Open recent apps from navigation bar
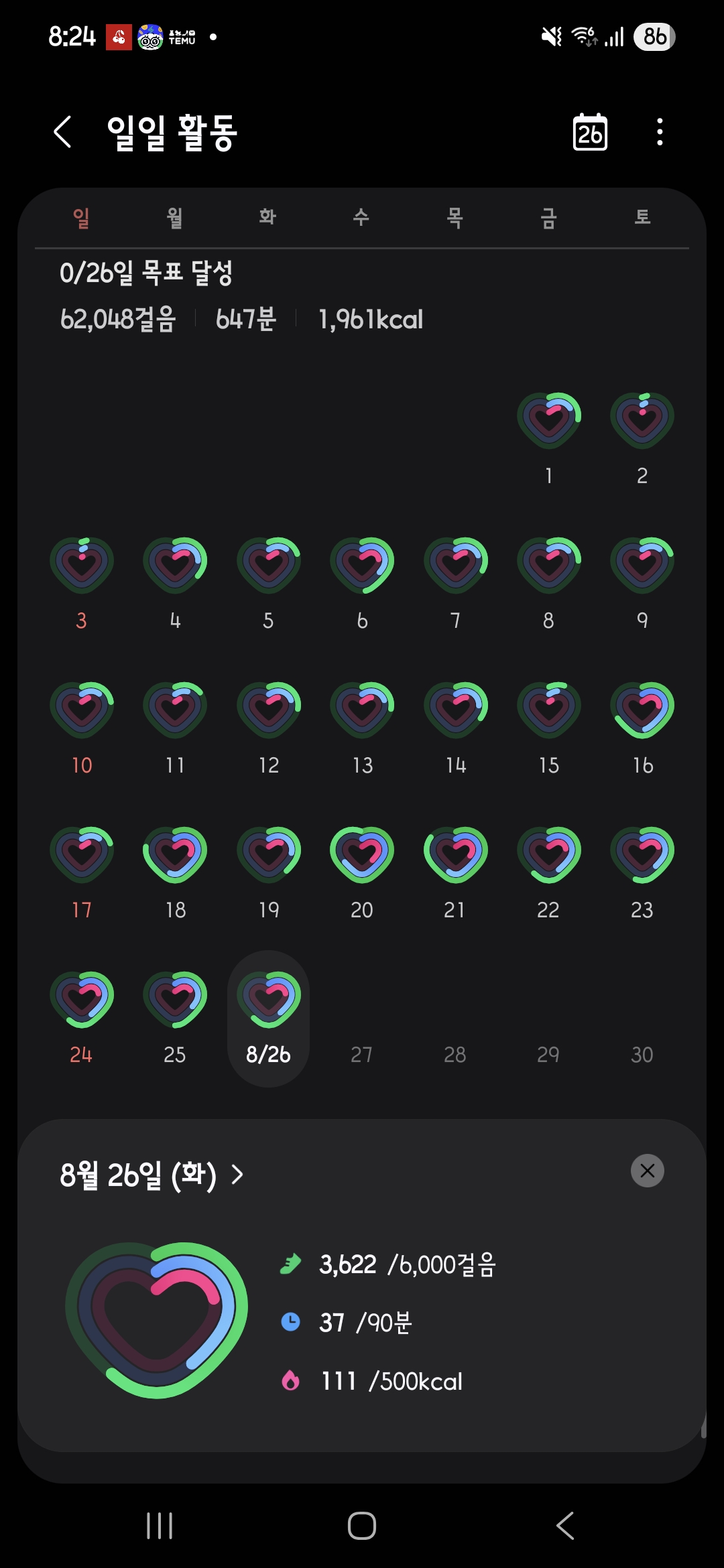Viewport: 724px width, 1568px height. 160,1526
